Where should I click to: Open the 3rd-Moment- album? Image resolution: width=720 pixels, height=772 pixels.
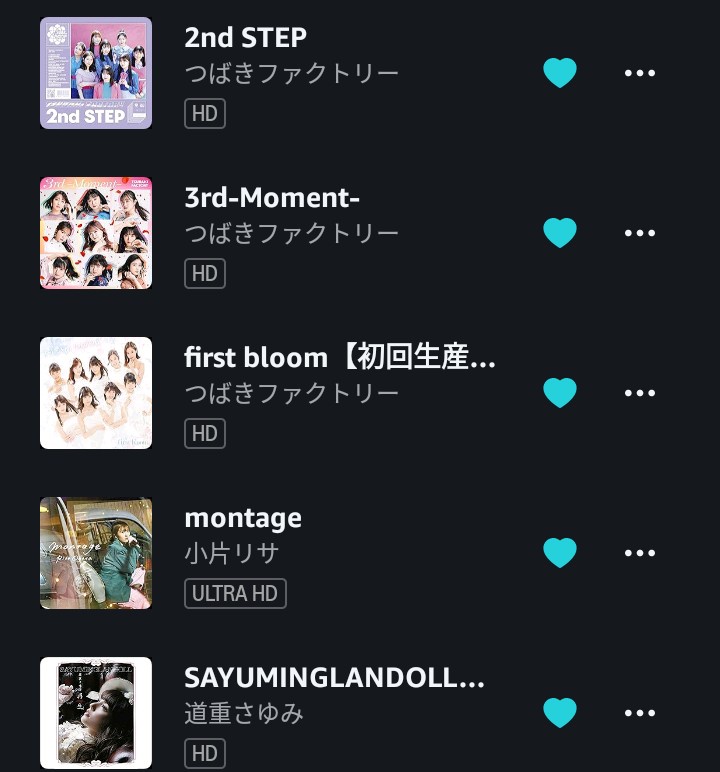[x=272, y=198]
